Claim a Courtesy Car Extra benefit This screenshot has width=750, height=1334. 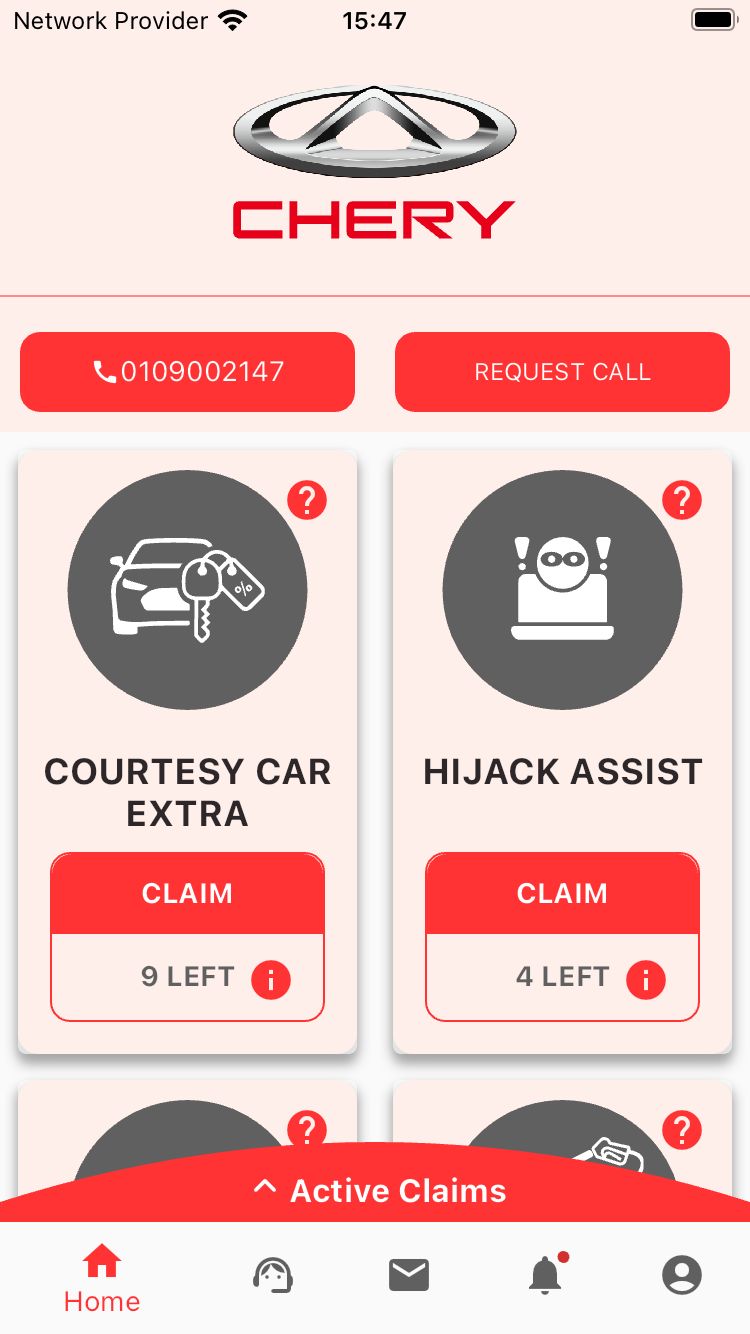(187, 893)
